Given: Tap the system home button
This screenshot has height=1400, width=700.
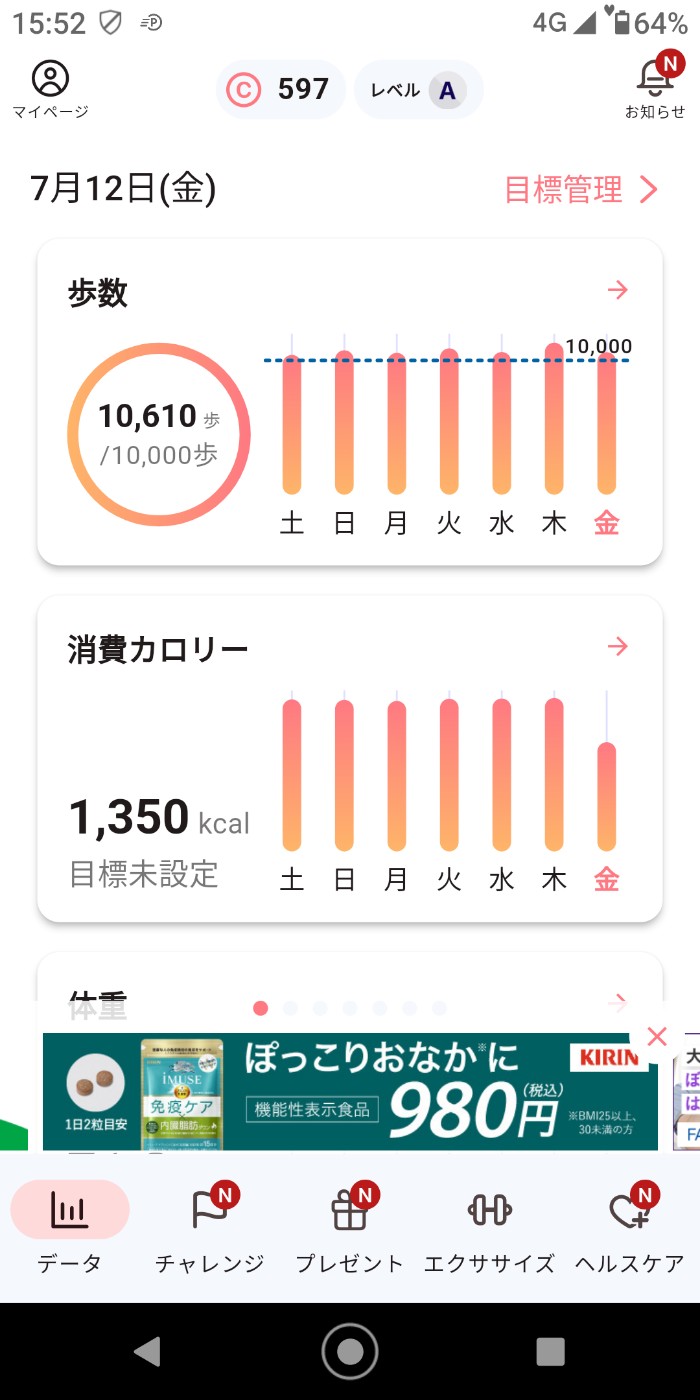Looking at the screenshot, I should point(350,1351).
